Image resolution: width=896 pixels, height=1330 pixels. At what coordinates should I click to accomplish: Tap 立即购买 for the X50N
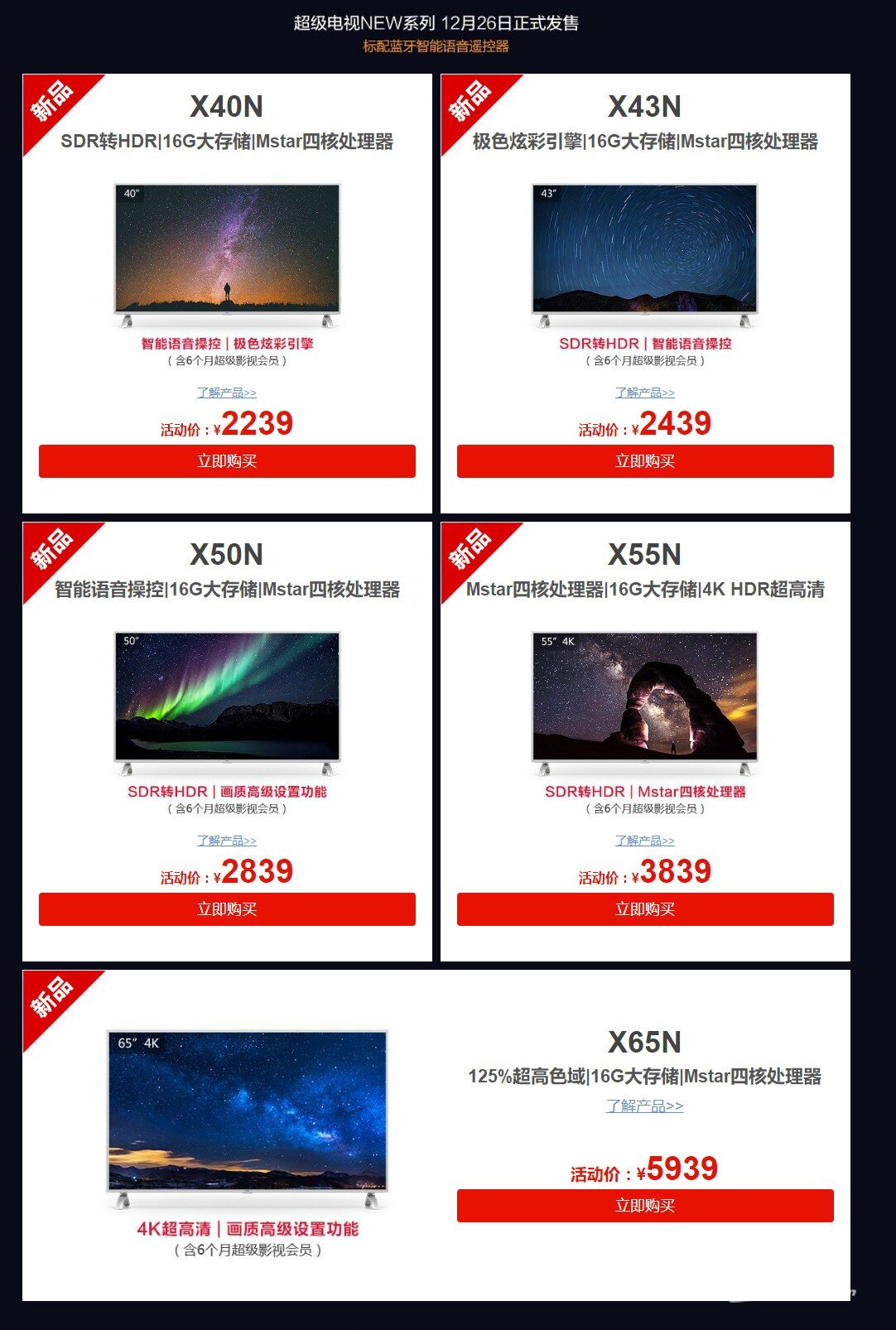pyautogui.click(x=227, y=909)
